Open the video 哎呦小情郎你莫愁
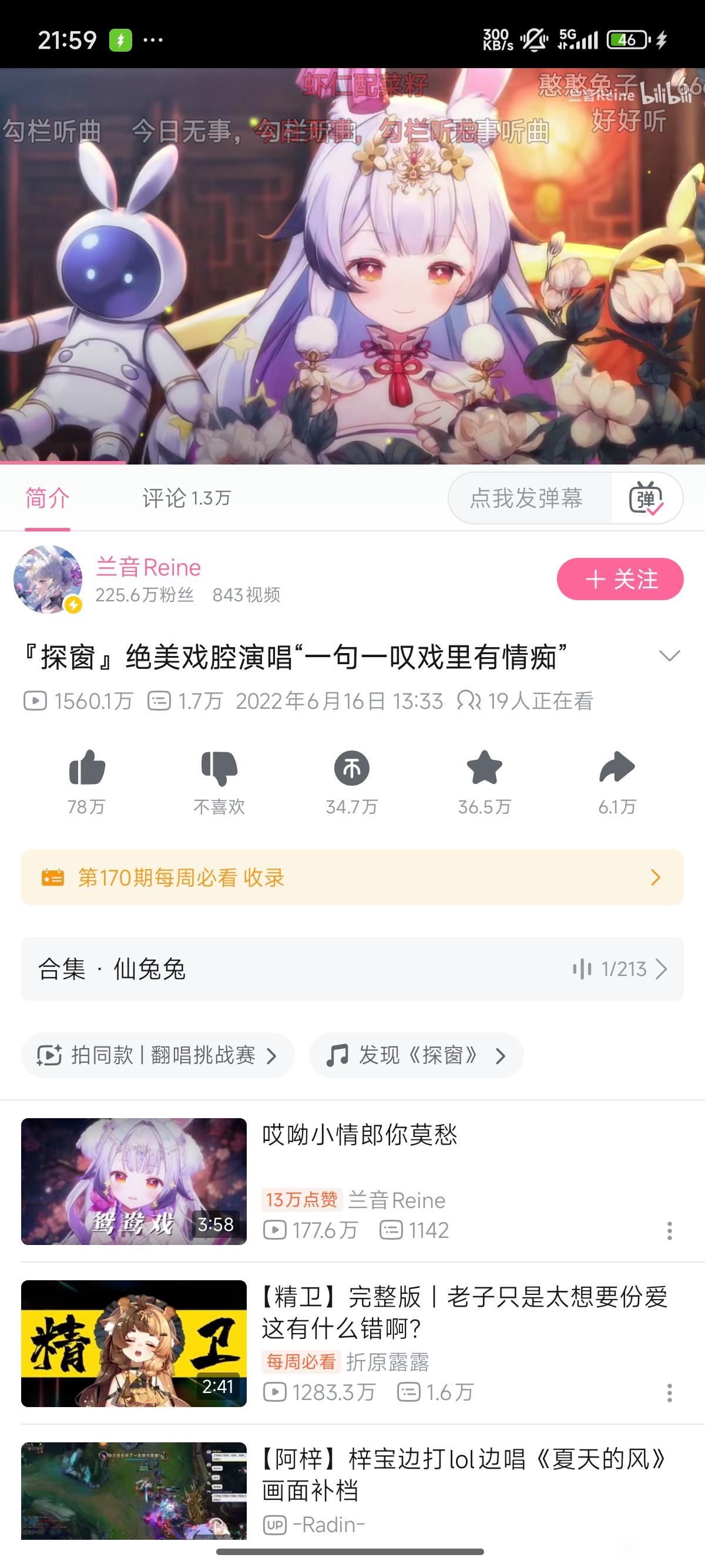The image size is (705, 1568). [359, 1135]
